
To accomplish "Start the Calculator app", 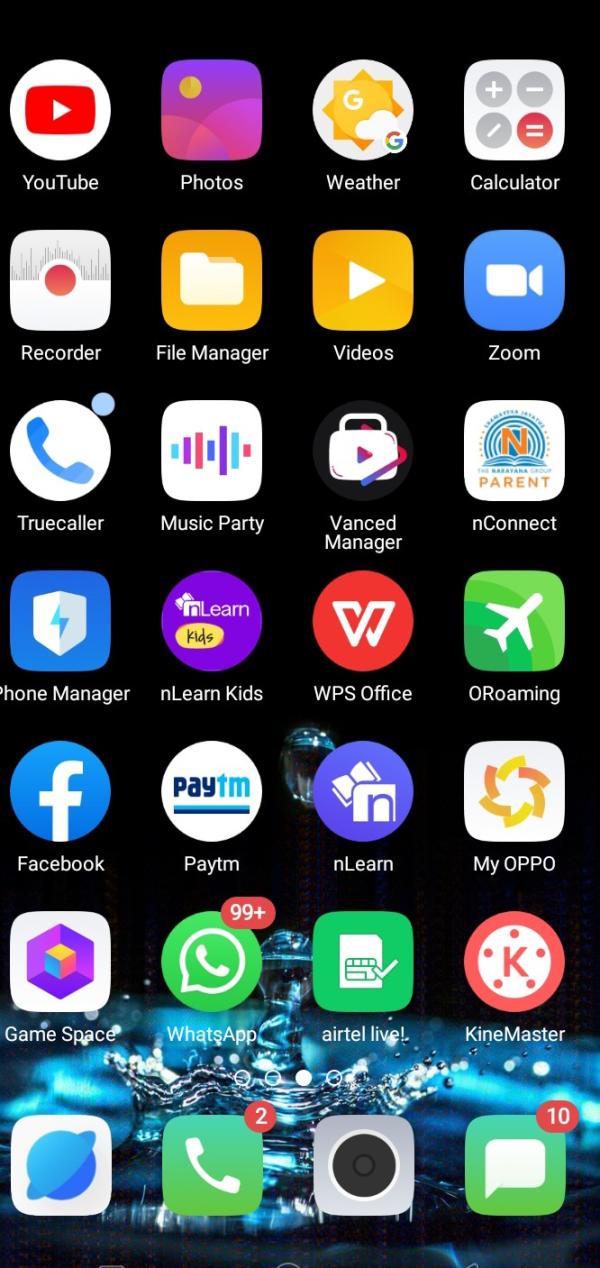I will (514, 110).
